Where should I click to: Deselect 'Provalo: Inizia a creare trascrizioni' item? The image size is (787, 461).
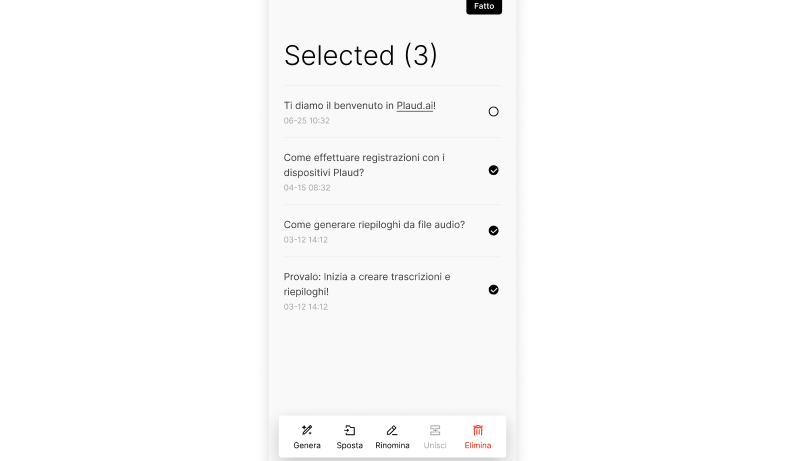(x=493, y=290)
